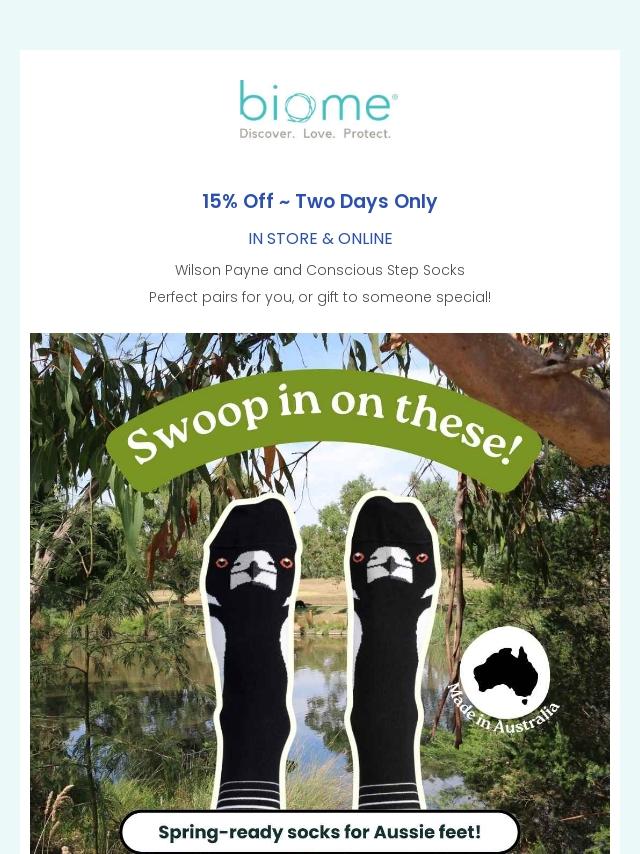
Task: Open the Swoop in on these socks banner
Action: [320, 592]
